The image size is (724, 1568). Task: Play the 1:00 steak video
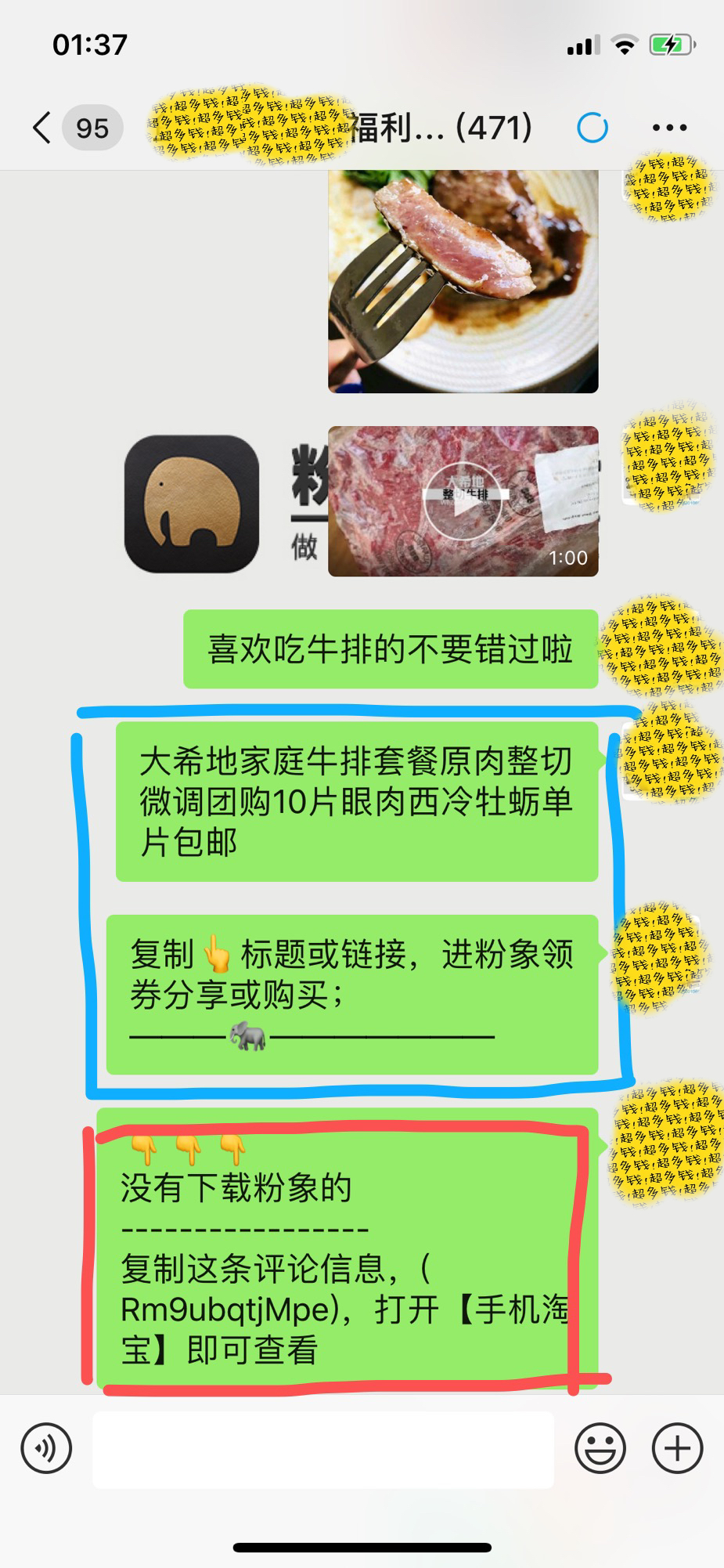click(463, 501)
